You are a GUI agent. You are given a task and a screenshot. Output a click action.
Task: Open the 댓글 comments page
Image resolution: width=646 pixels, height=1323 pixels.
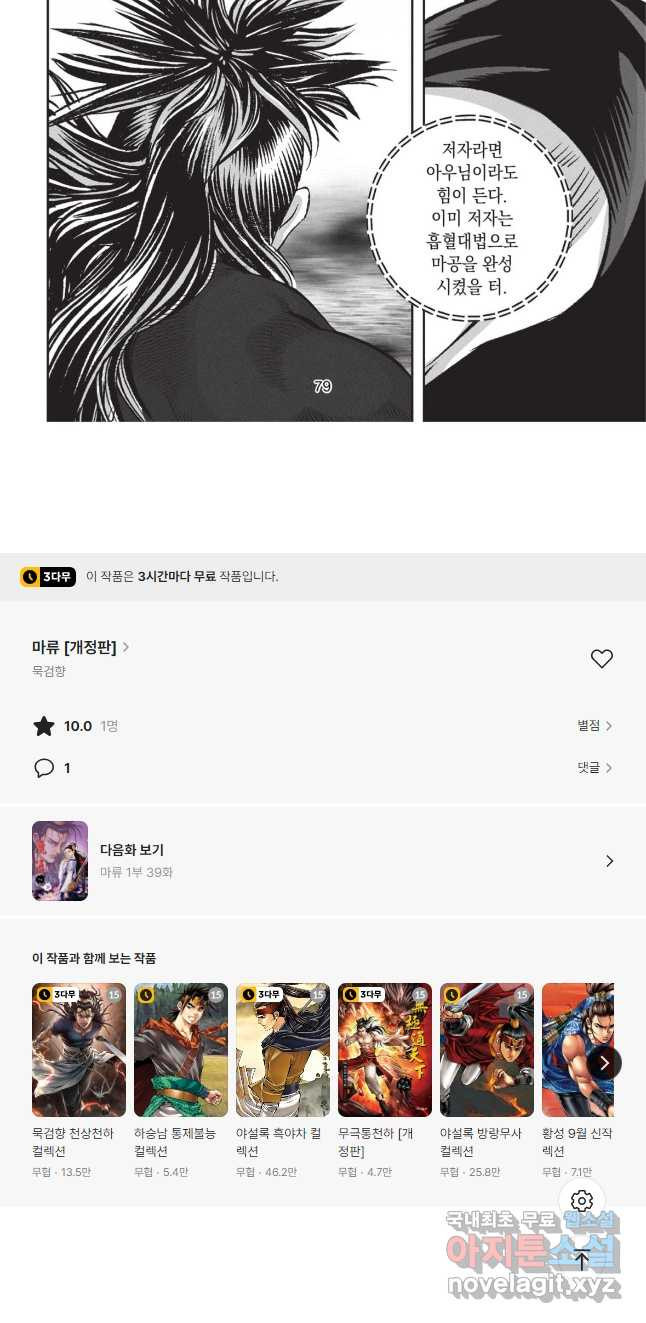pos(594,768)
